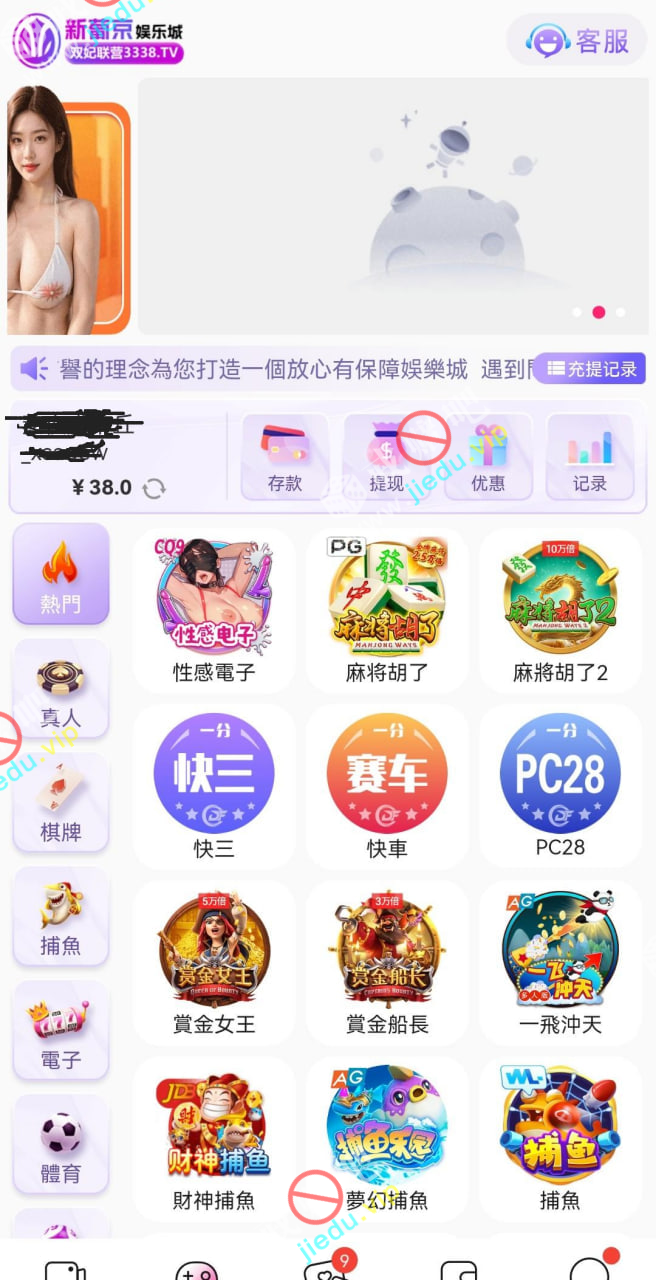Switch to 真人 category
This screenshot has height=1280, width=656.
coord(61,689)
